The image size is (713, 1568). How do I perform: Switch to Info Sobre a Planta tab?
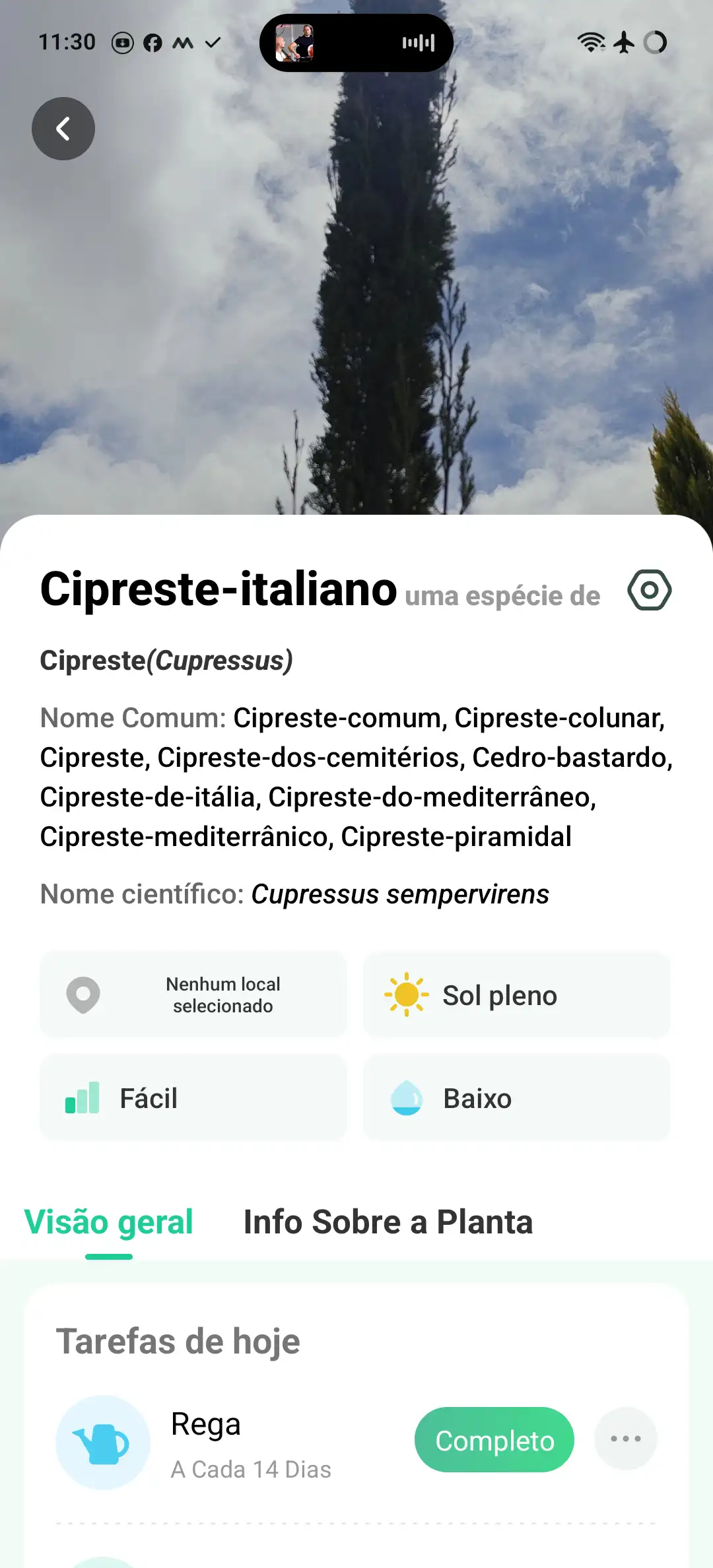388,1222
